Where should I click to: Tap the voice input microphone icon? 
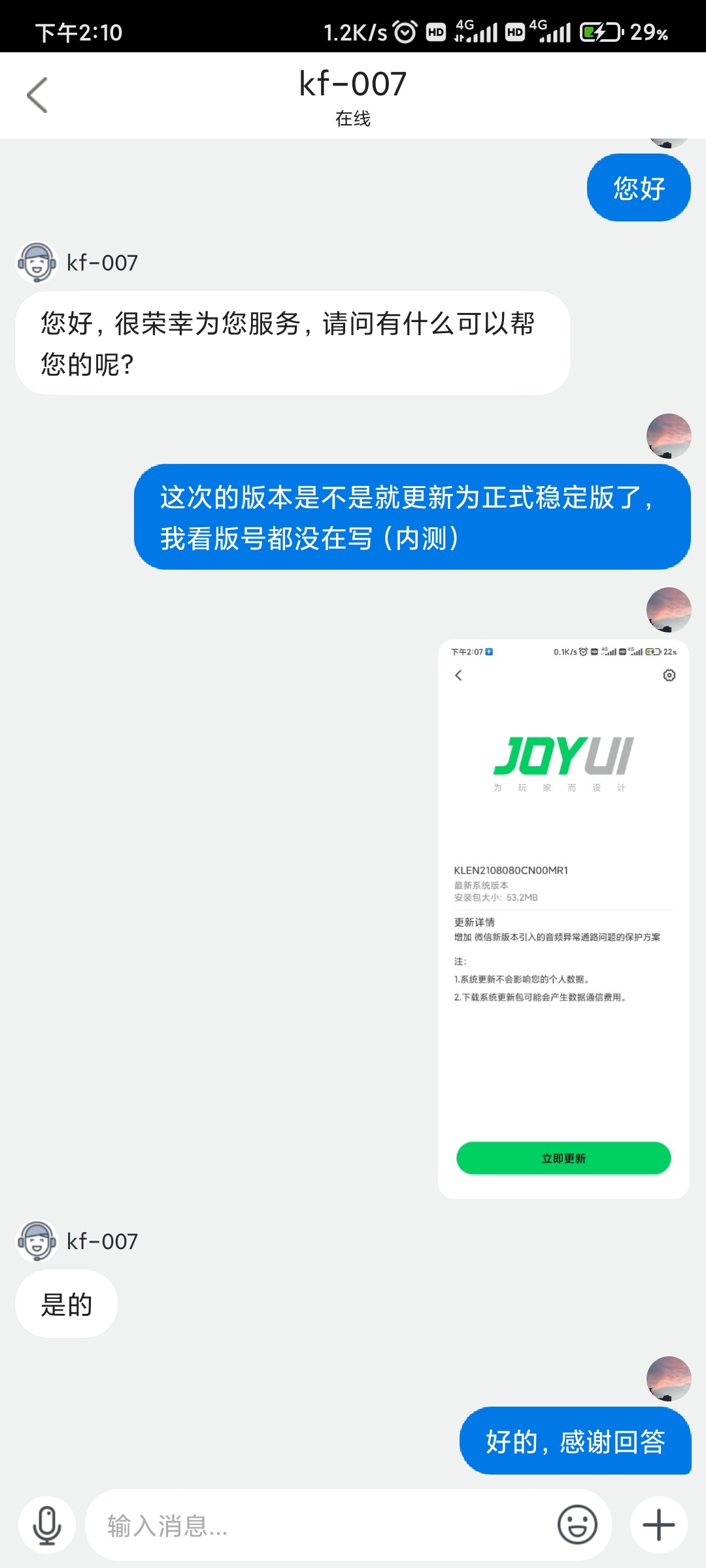pos(47,1526)
